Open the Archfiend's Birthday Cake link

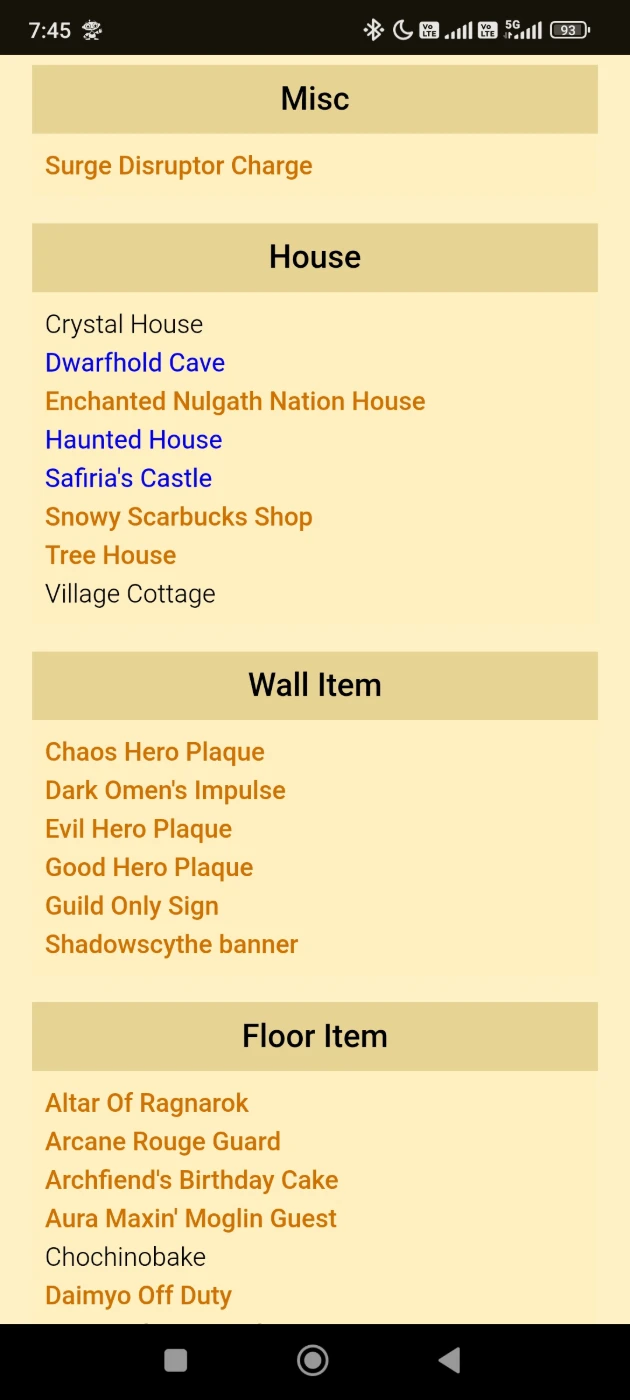coord(191,1180)
